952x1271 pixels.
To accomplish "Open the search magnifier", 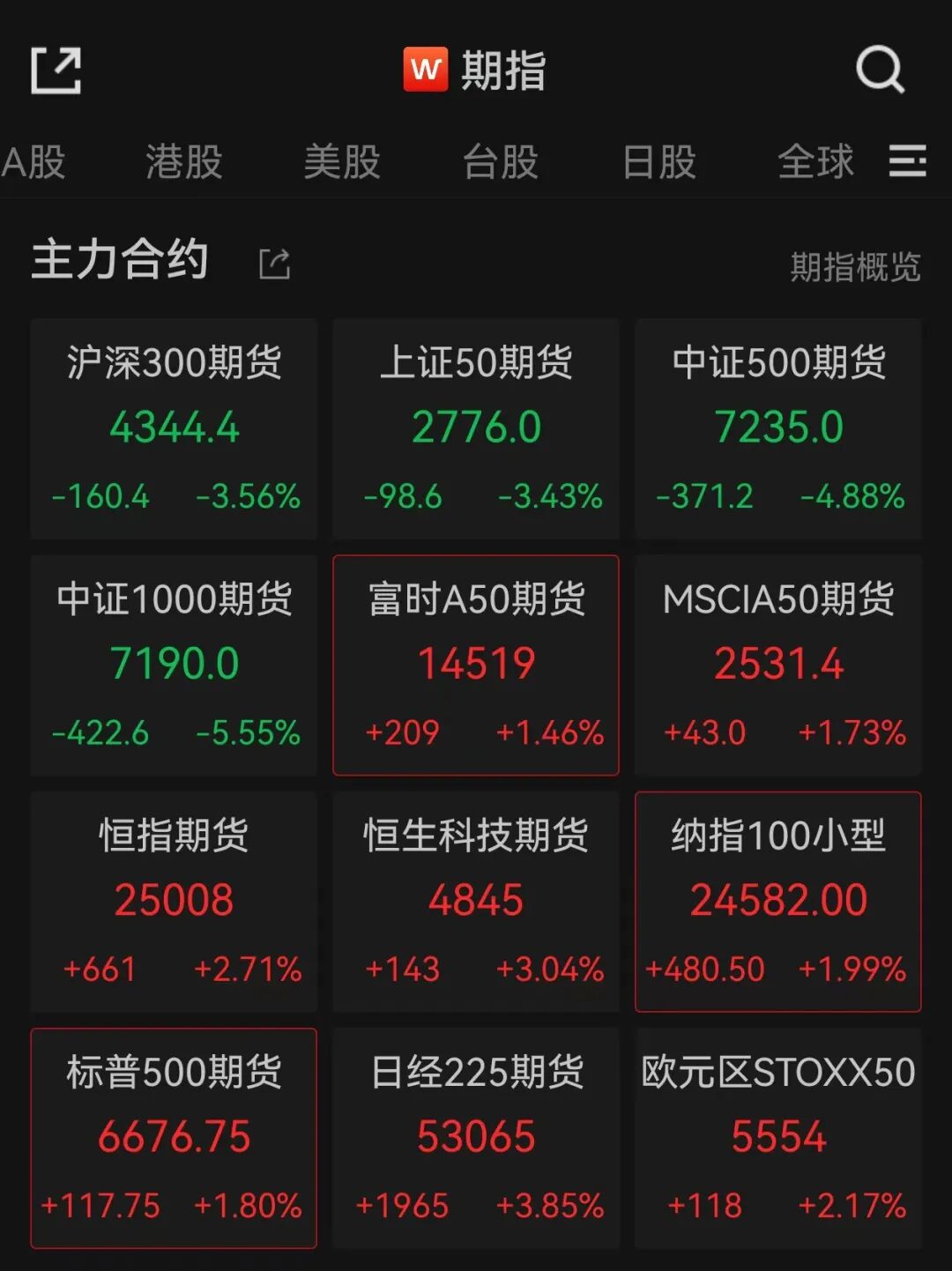I will pyautogui.click(x=880, y=70).
